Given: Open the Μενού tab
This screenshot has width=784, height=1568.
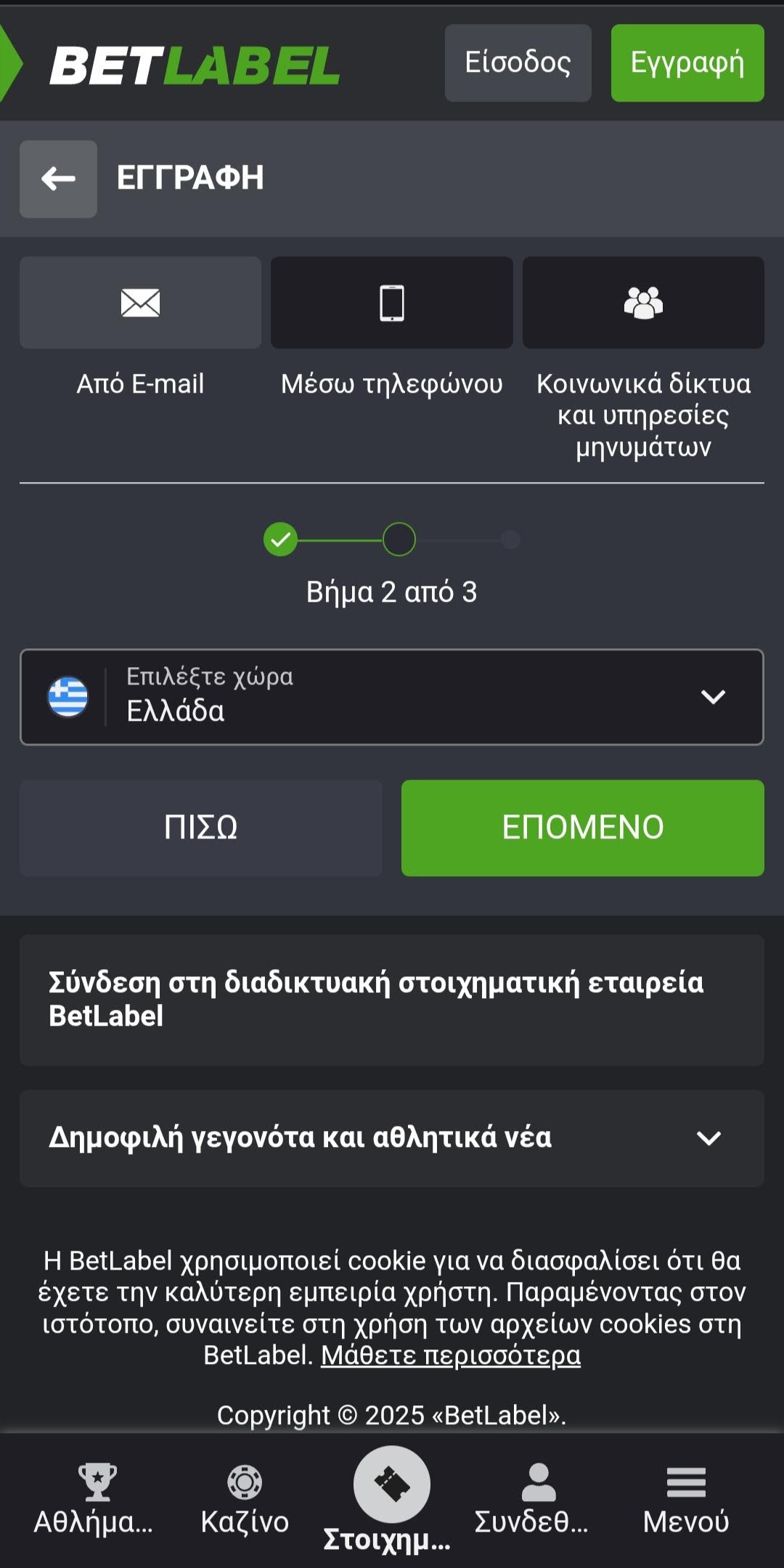Looking at the screenshot, I should (x=685, y=1498).
